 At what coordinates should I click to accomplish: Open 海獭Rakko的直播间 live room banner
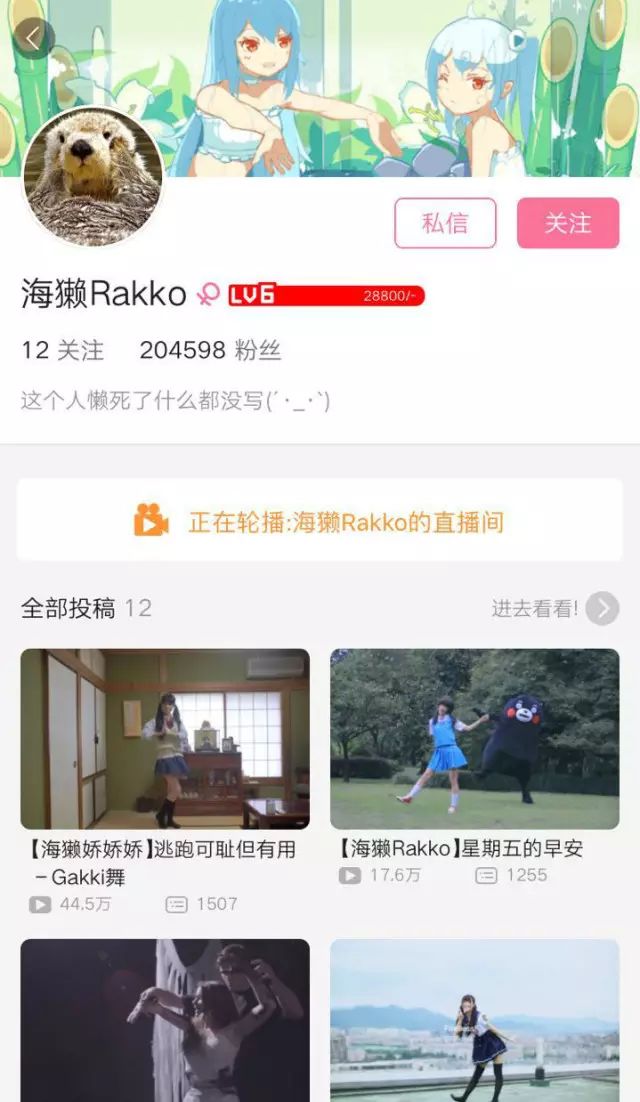pos(320,521)
